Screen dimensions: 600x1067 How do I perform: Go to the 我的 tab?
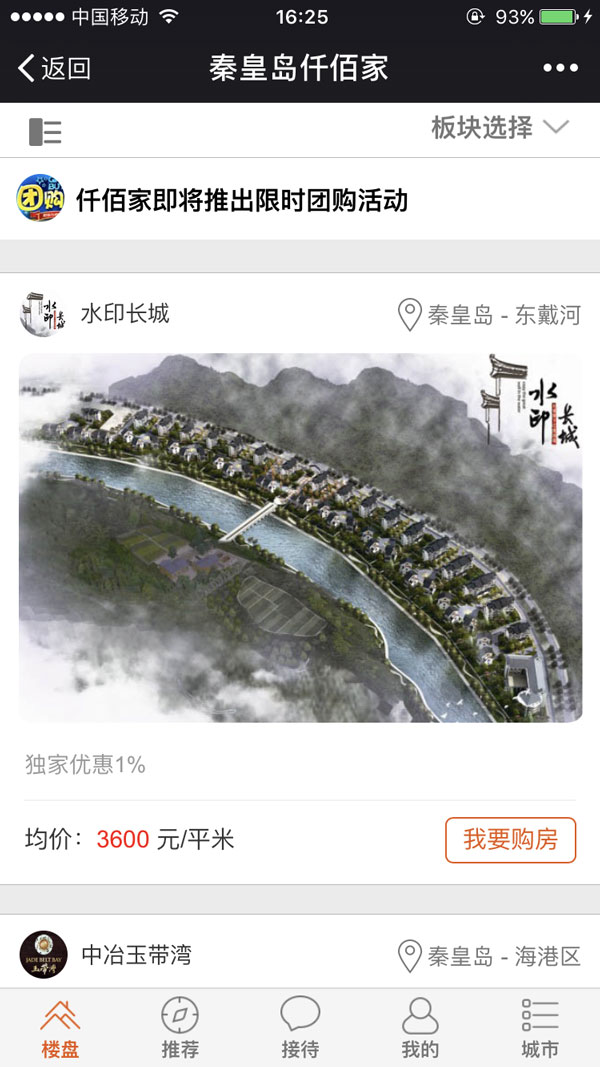(420, 1028)
